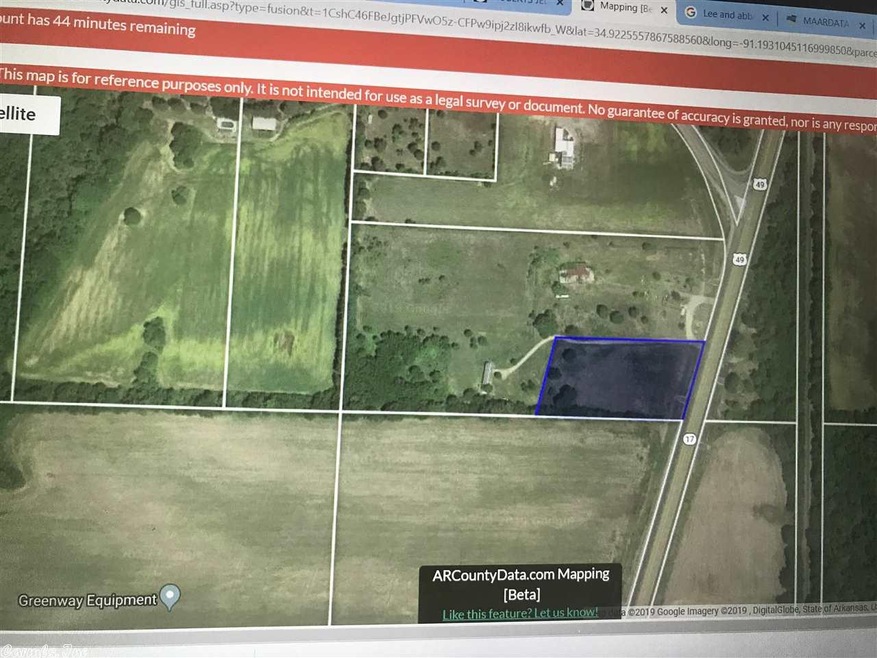The width and height of the screenshot is (877, 658).
Task: Select the blue highlighted parcel on map
Action: pyautogui.click(x=620, y=380)
